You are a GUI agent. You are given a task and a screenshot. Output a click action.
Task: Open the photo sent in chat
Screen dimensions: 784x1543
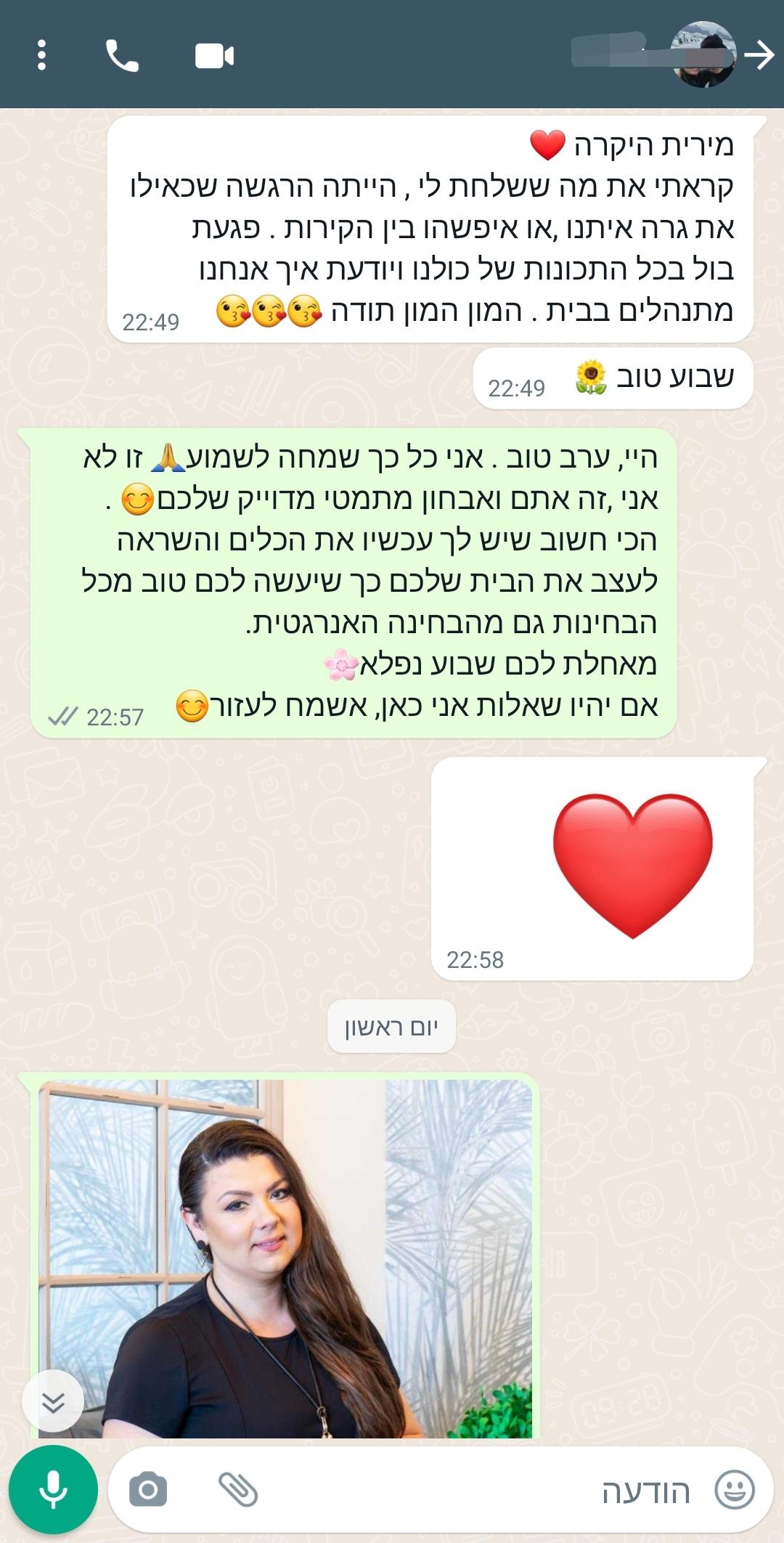tap(285, 1258)
